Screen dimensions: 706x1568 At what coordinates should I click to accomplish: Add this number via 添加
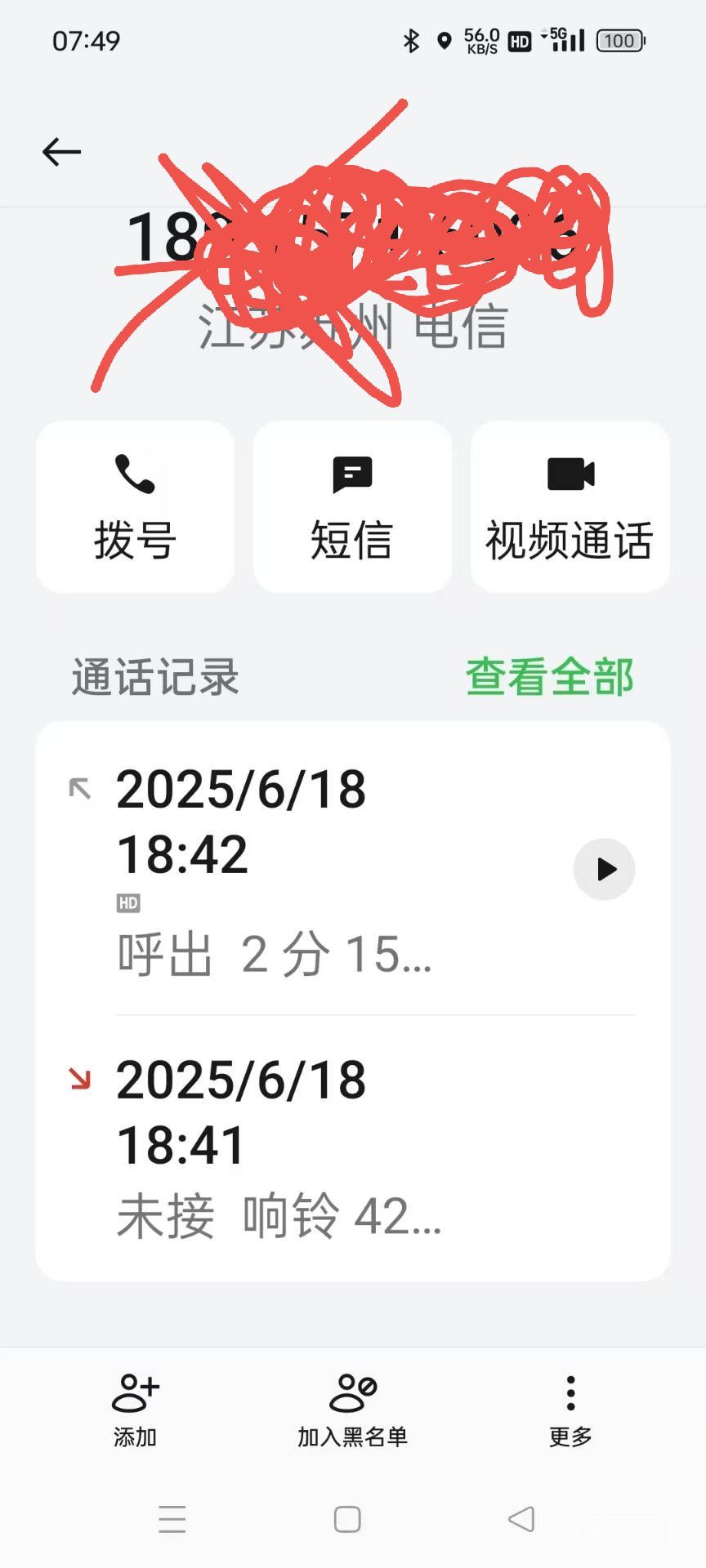coord(135,1409)
